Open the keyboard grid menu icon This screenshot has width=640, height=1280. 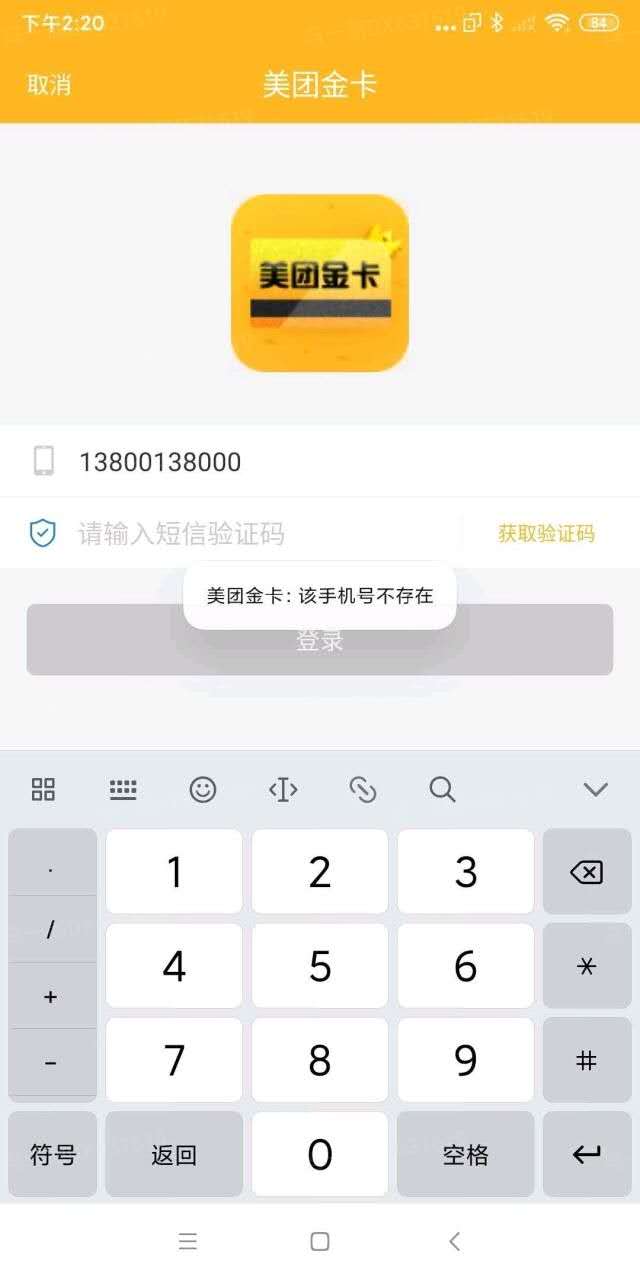pyautogui.click(x=43, y=790)
